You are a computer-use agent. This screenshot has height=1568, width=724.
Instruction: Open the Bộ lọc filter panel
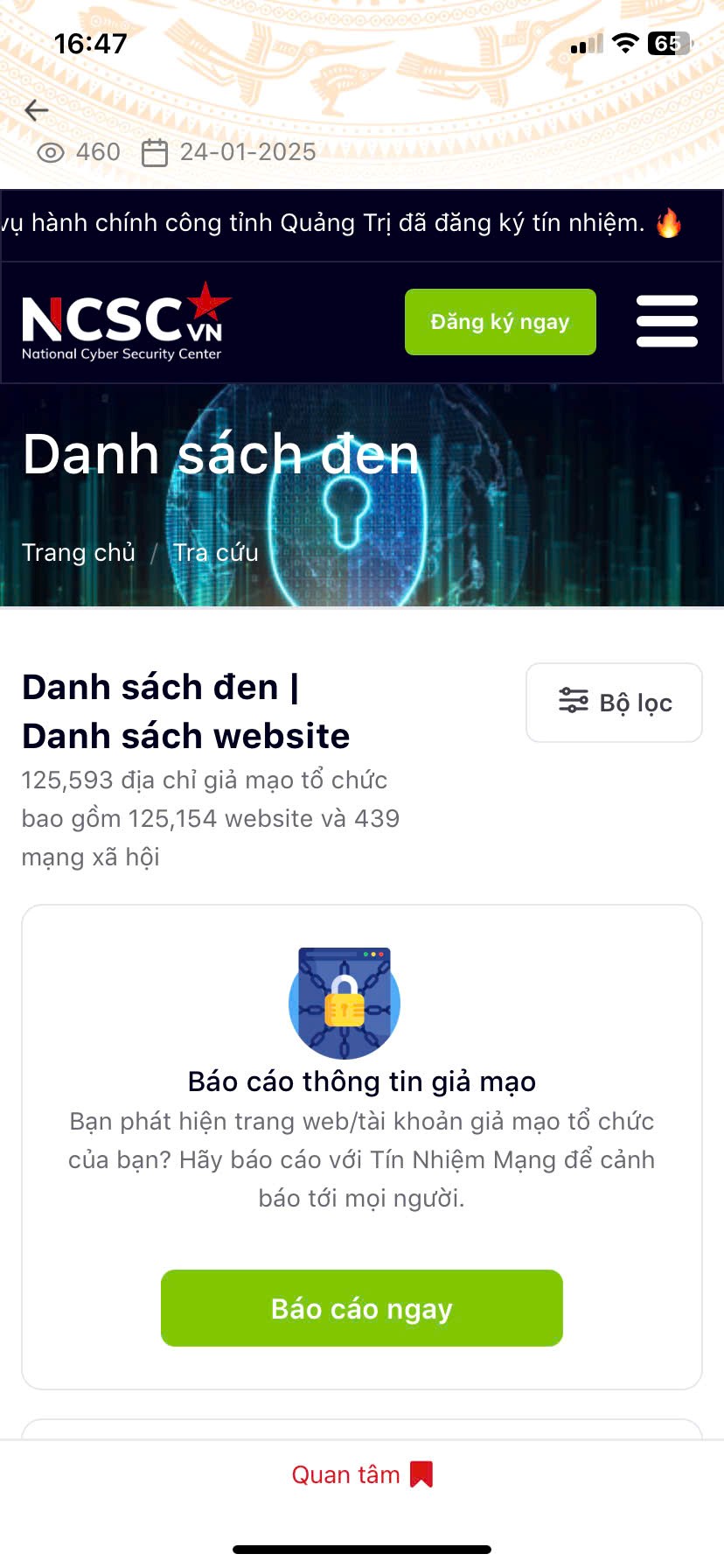coord(613,702)
